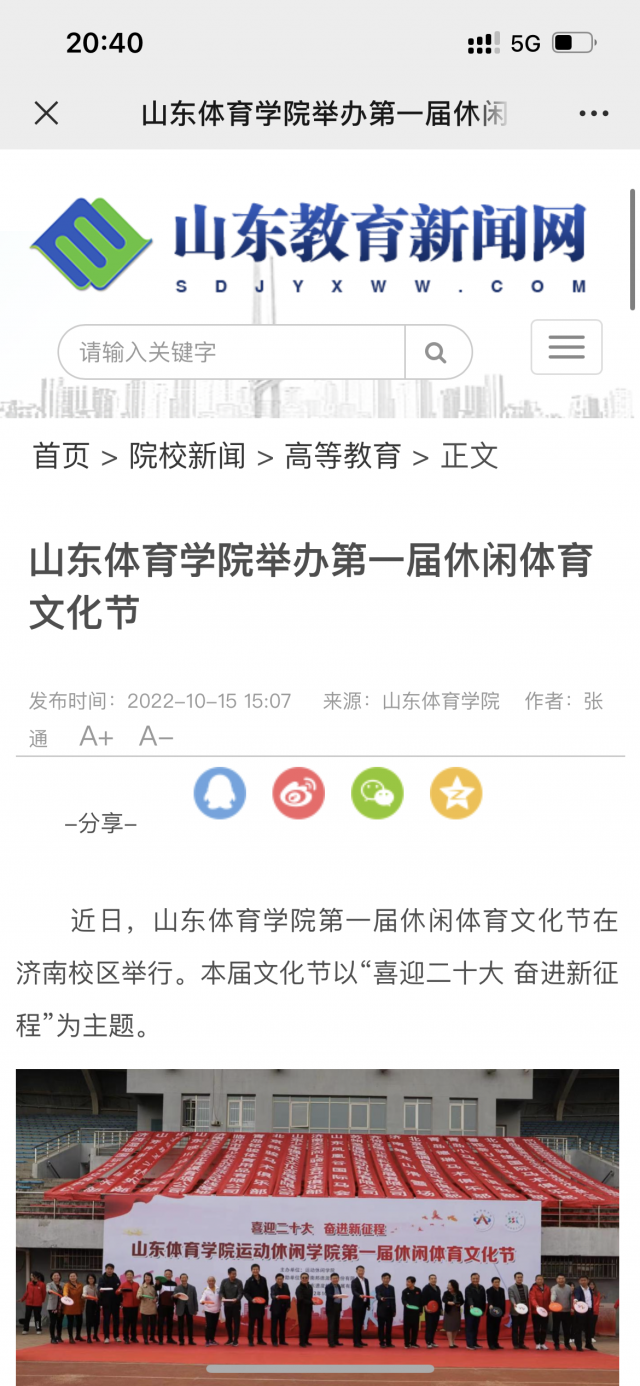
Task: Open 院校新闻 breadcrumb link
Action: coord(187,456)
